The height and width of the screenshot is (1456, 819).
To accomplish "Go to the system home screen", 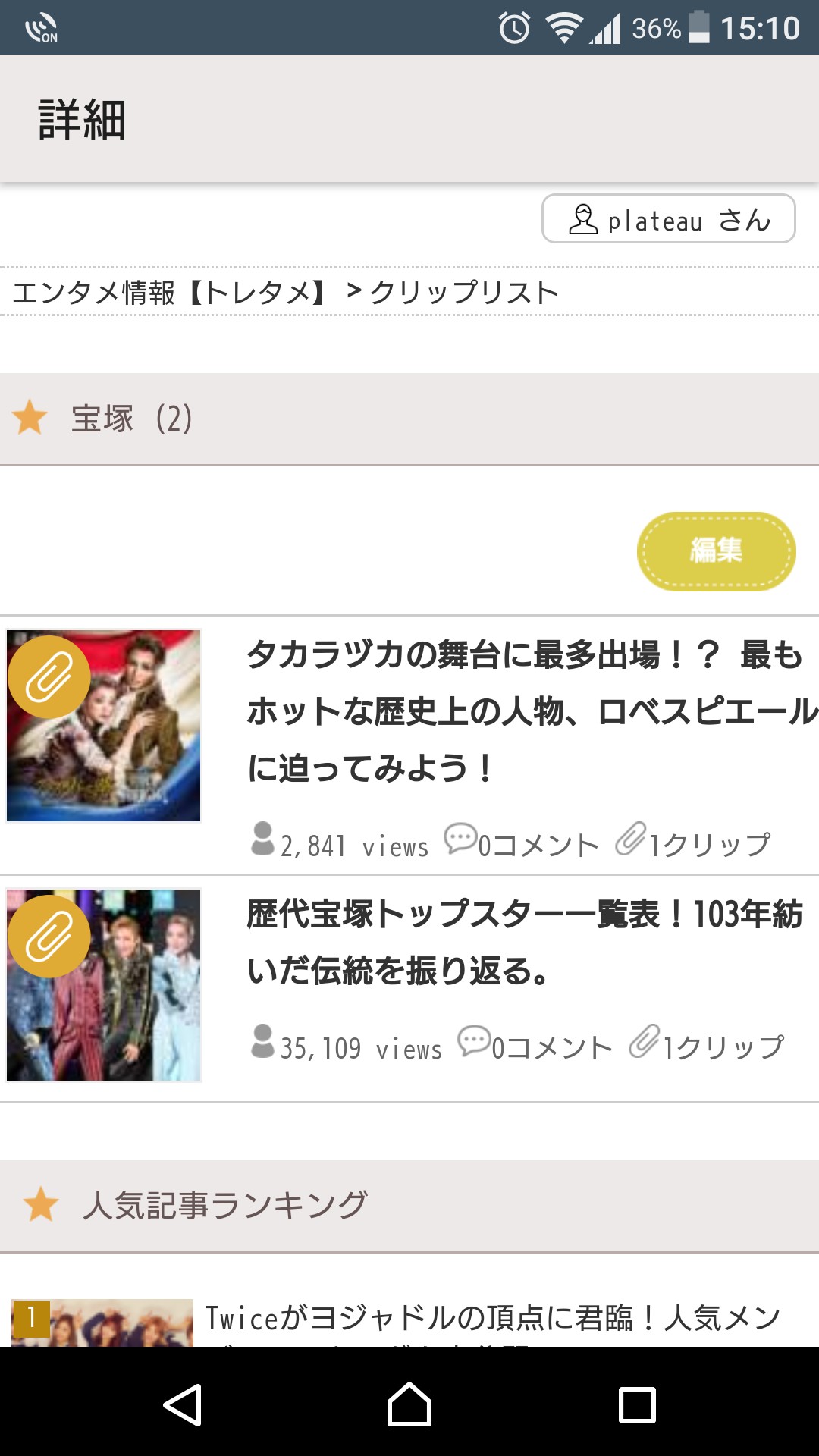I will click(409, 1404).
